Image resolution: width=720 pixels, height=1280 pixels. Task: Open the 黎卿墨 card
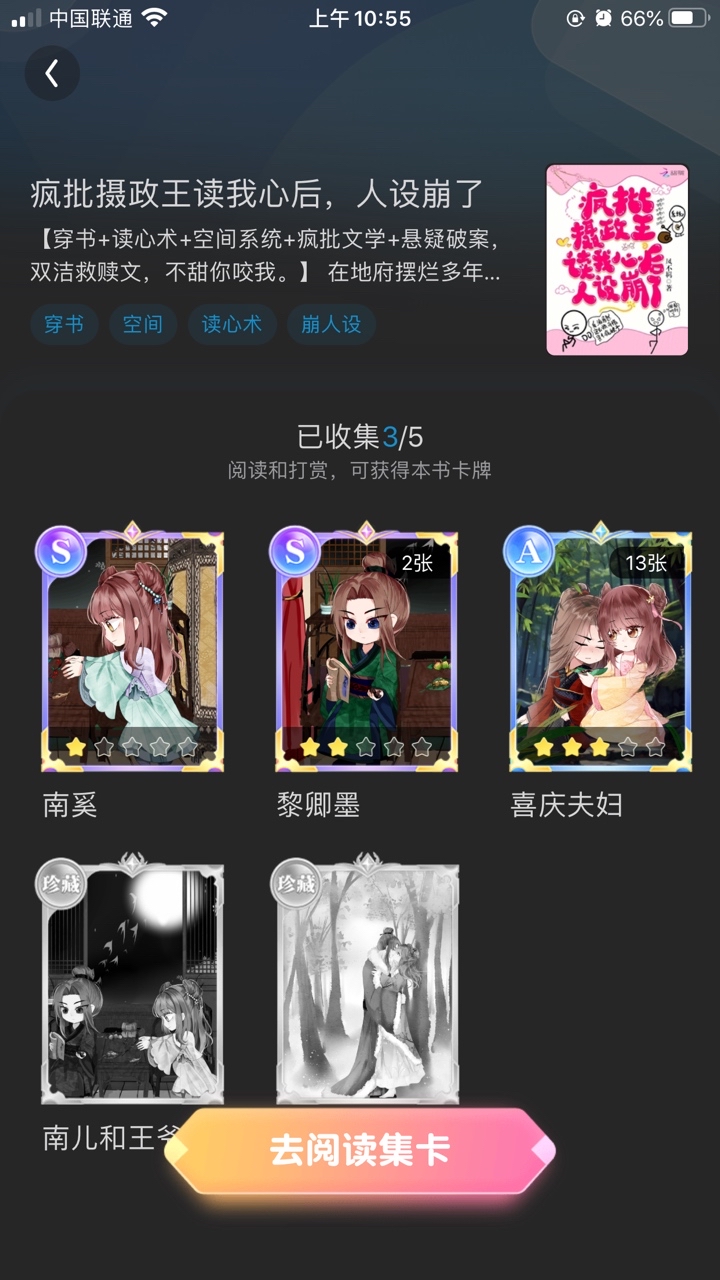[366, 650]
